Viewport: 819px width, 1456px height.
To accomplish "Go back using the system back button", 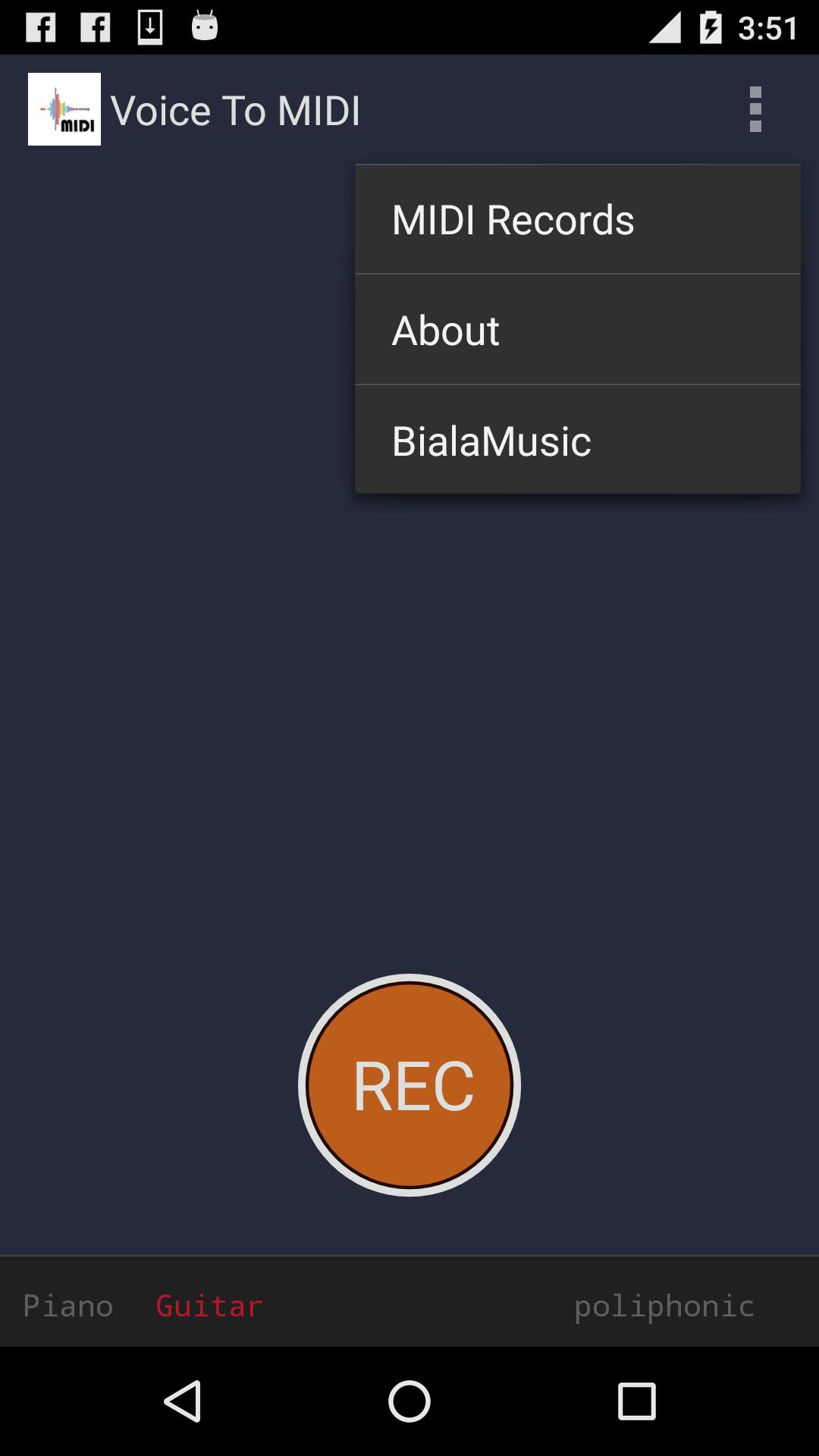I will coord(183,1401).
